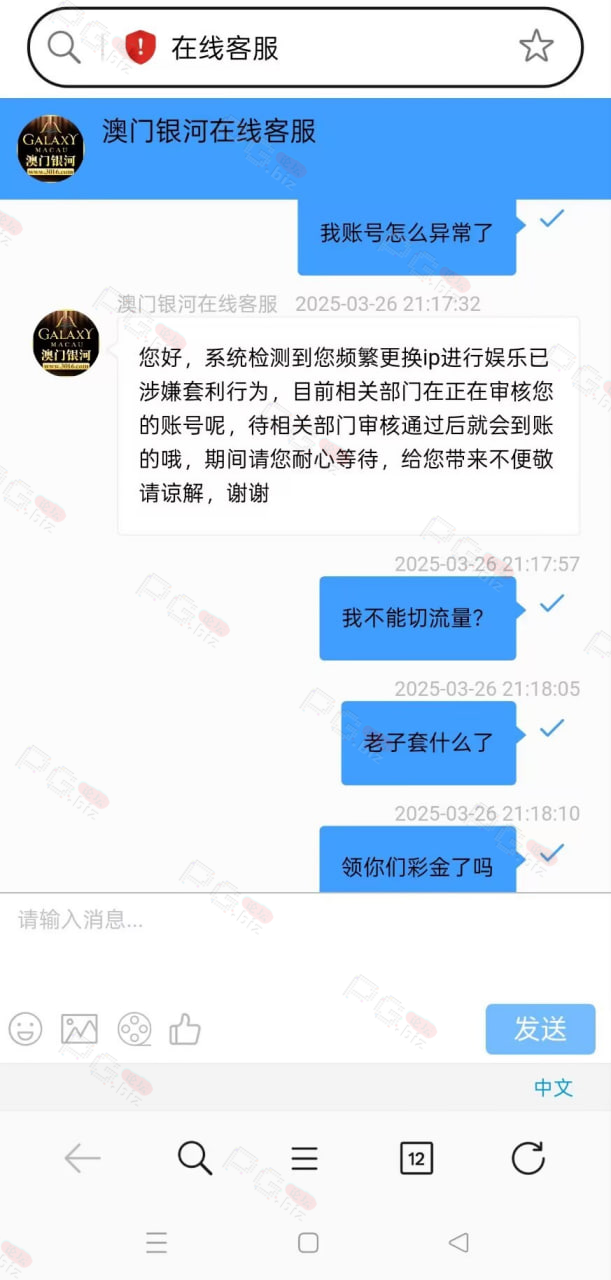
Task: Send a thumbs-up rating
Action: click(x=185, y=1029)
